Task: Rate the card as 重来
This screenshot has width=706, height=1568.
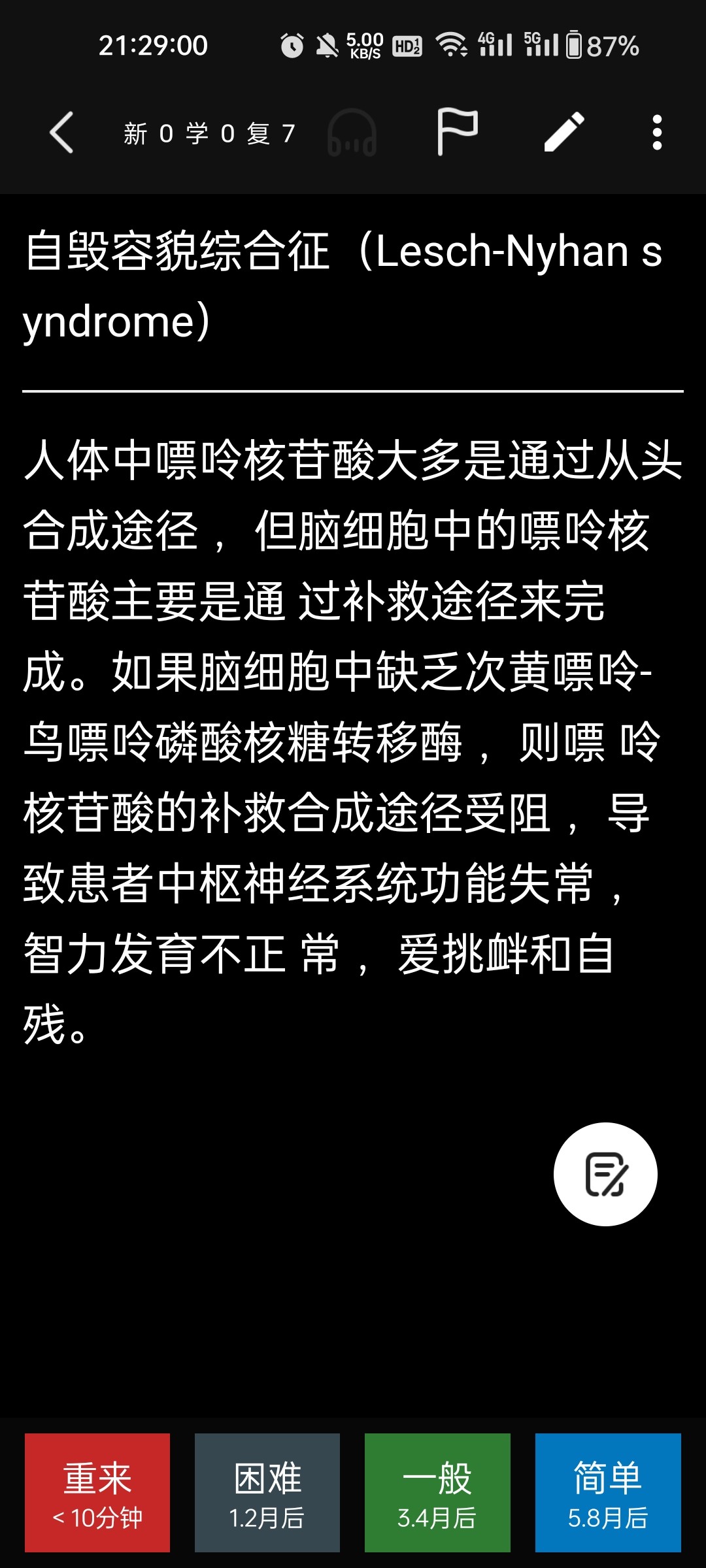Action: (97, 1493)
